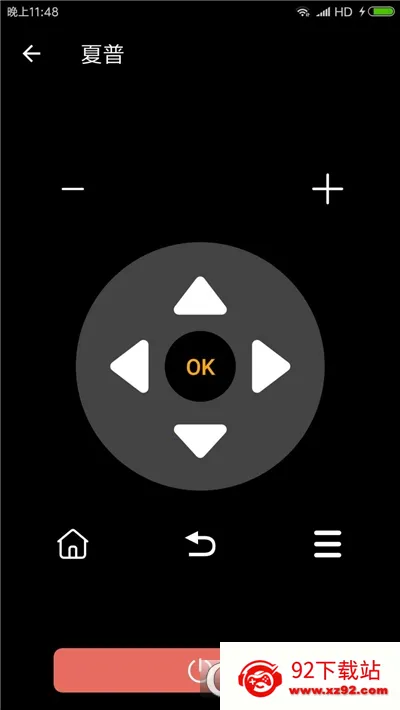The width and height of the screenshot is (400, 710).
Task: Tap the return arrow icon on the remote
Action: [201, 544]
